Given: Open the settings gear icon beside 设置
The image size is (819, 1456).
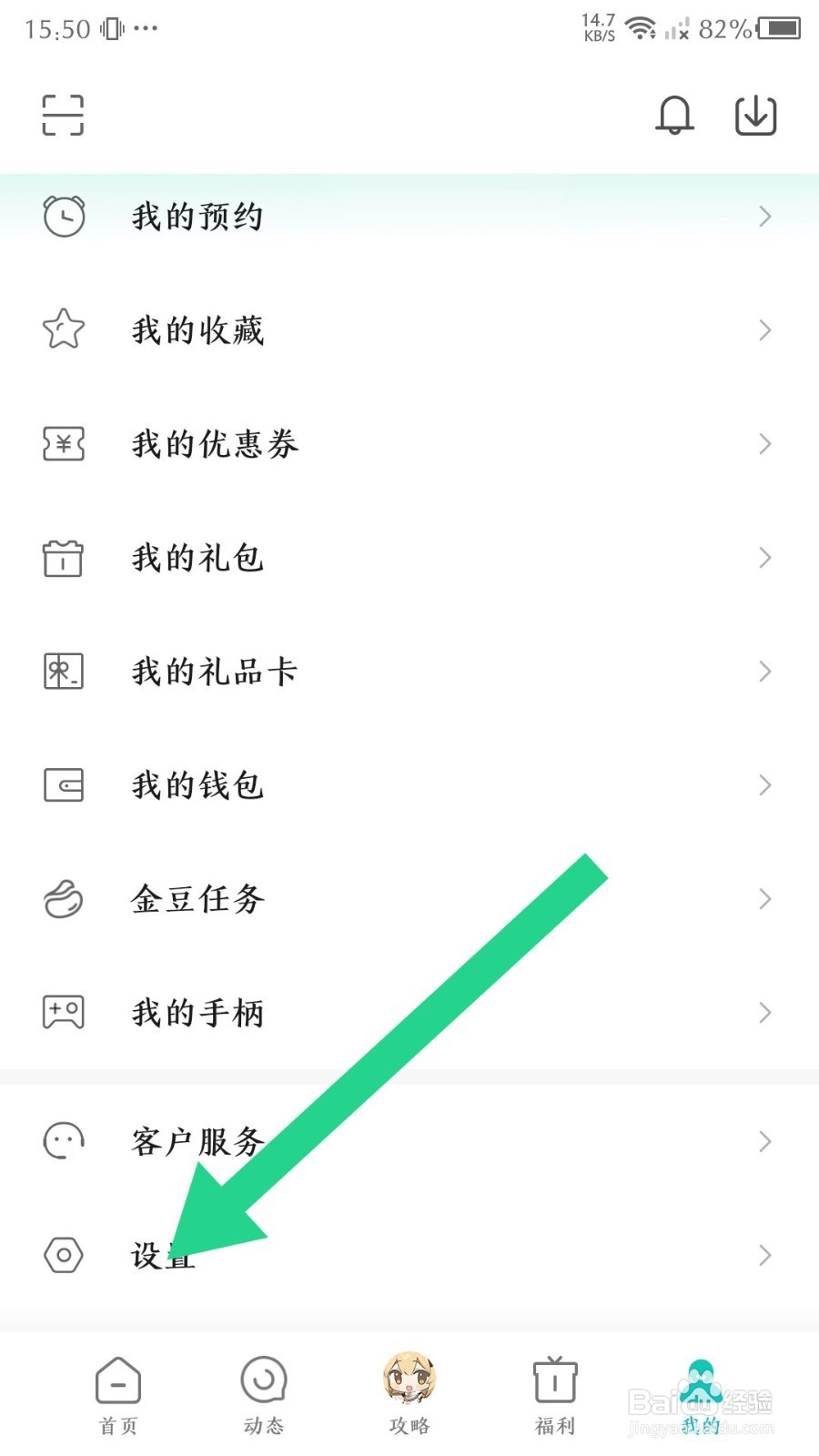Looking at the screenshot, I should (63, 1256).
